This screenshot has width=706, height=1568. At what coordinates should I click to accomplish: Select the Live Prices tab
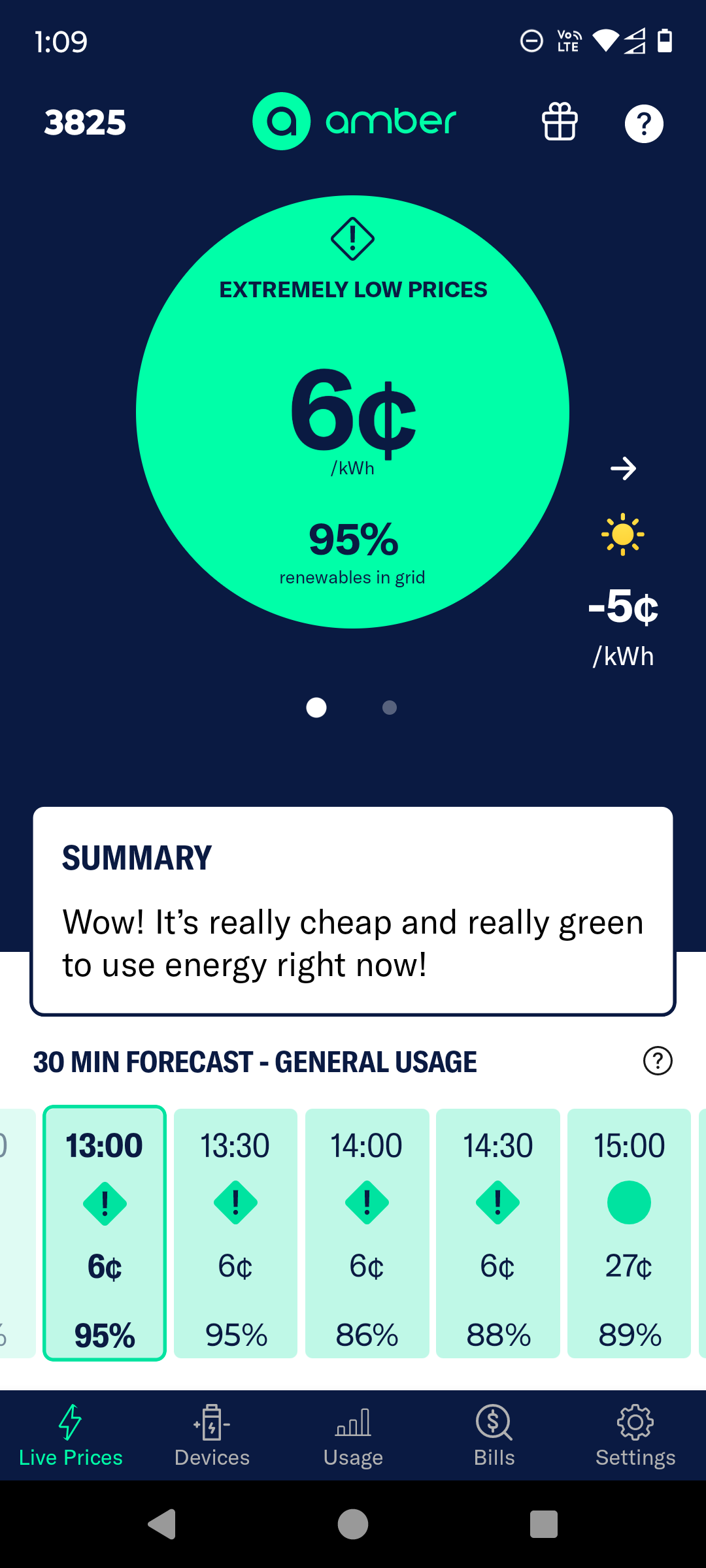pyautogui.click(x=71, y=1435)
